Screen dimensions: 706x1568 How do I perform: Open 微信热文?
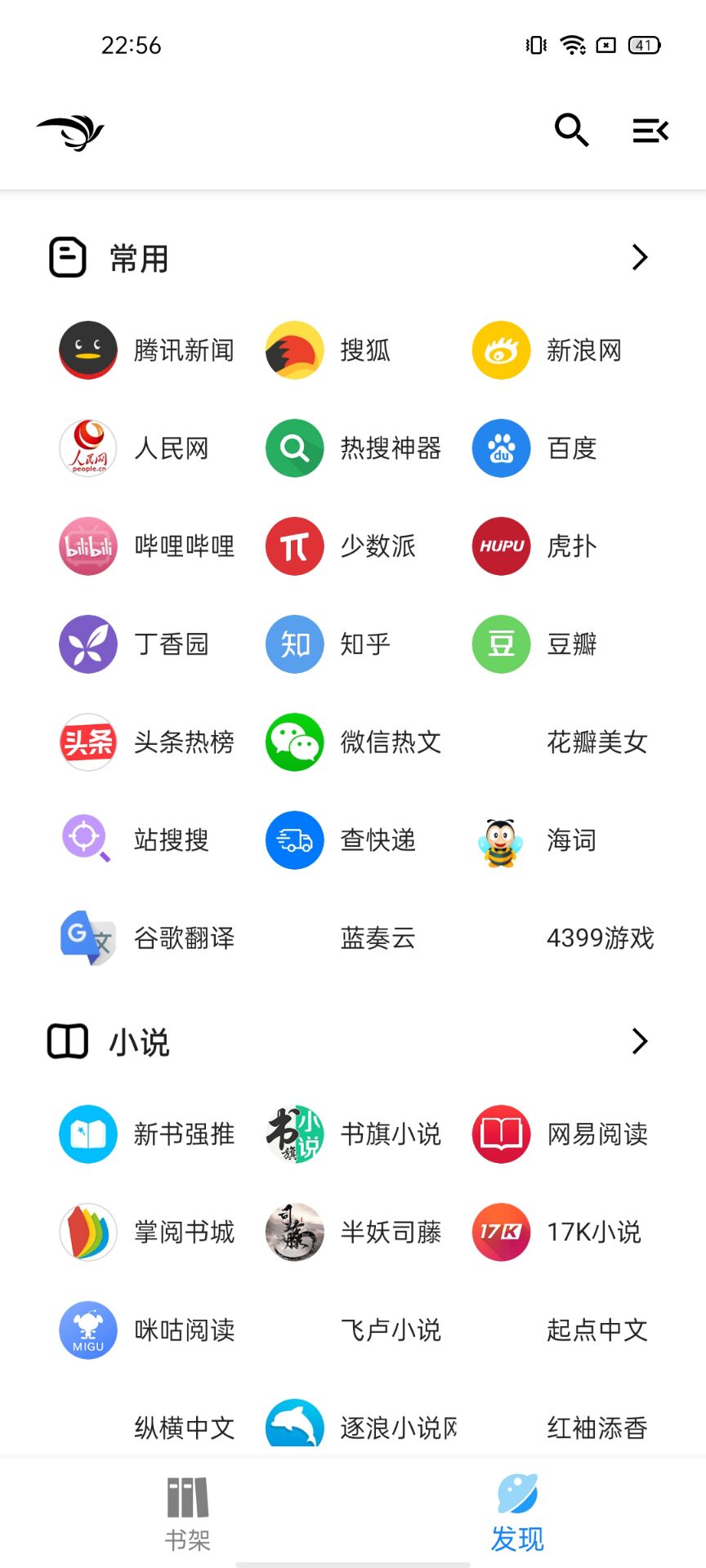click(x=354, y=742)
